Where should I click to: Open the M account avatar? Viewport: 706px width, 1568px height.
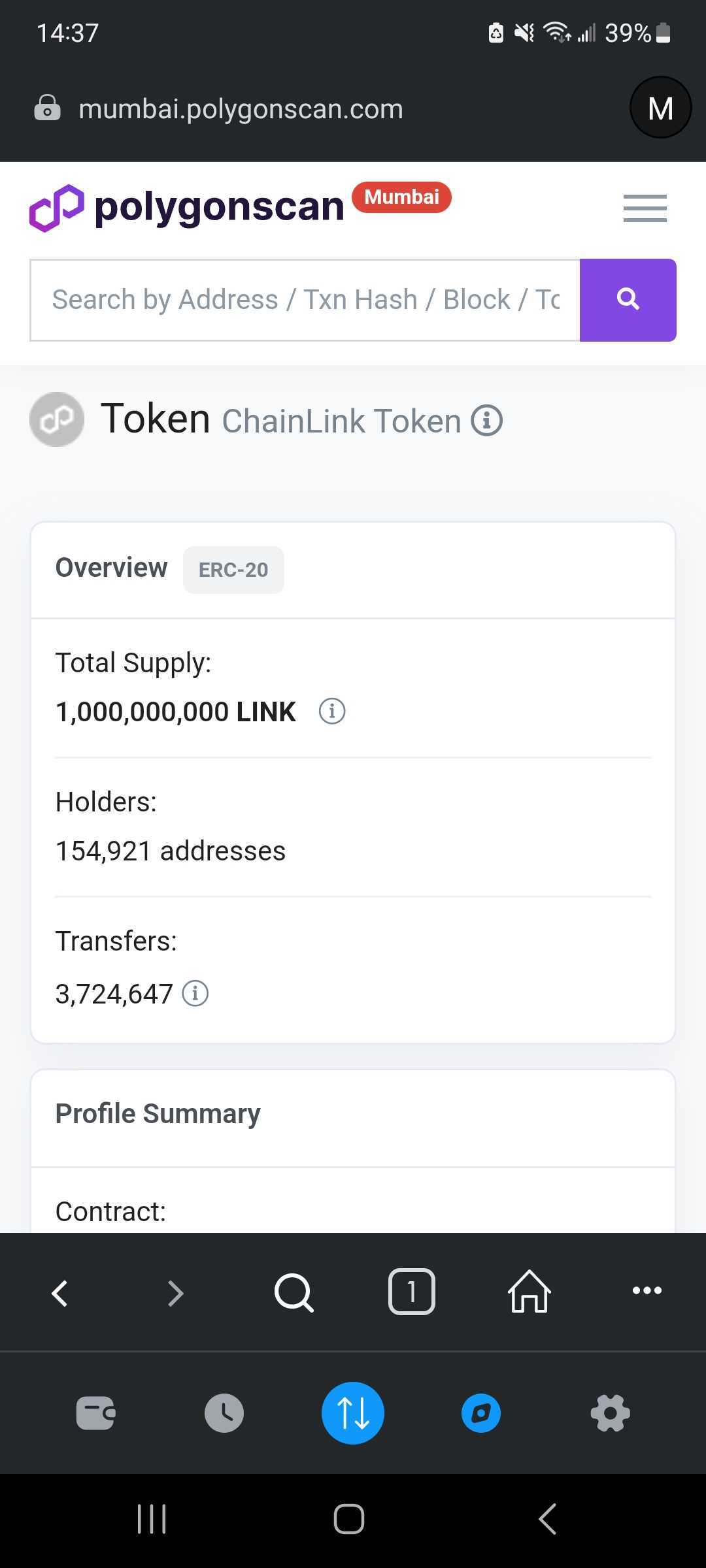pyautogui.click(x=660, y=108)
